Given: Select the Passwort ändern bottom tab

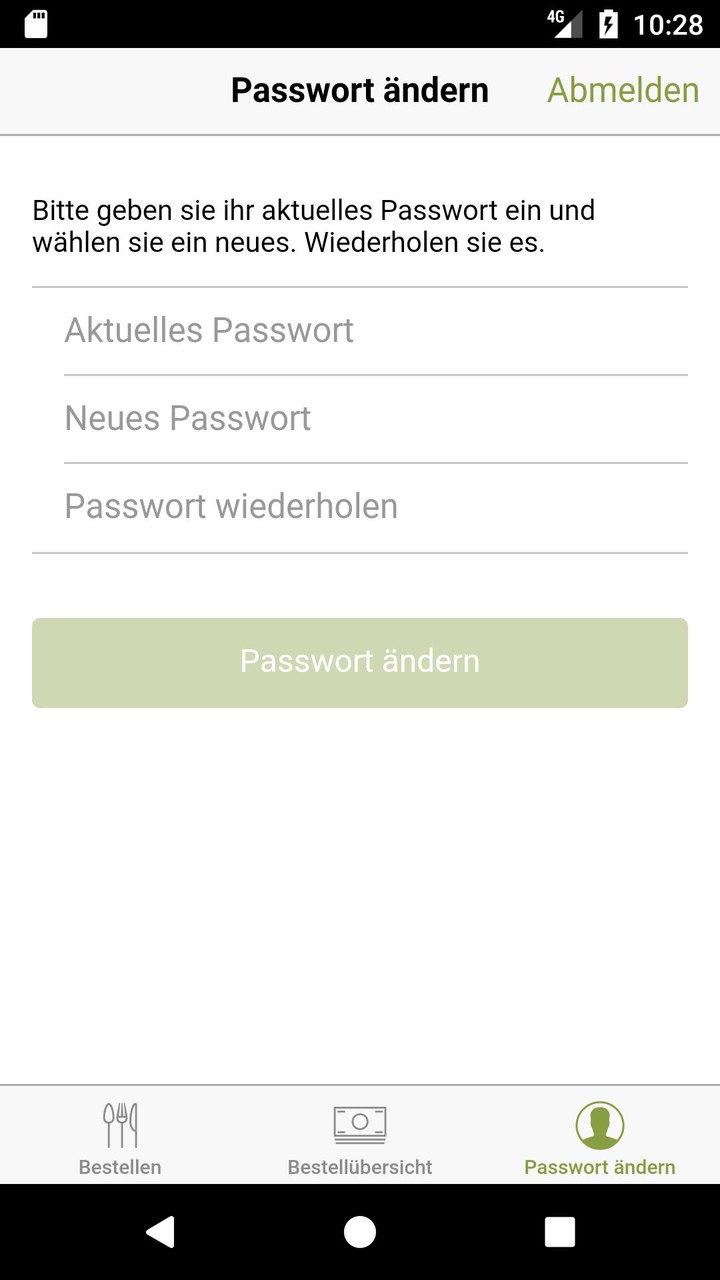Looking at the screenshot, I should click(x=600, y=1137).
